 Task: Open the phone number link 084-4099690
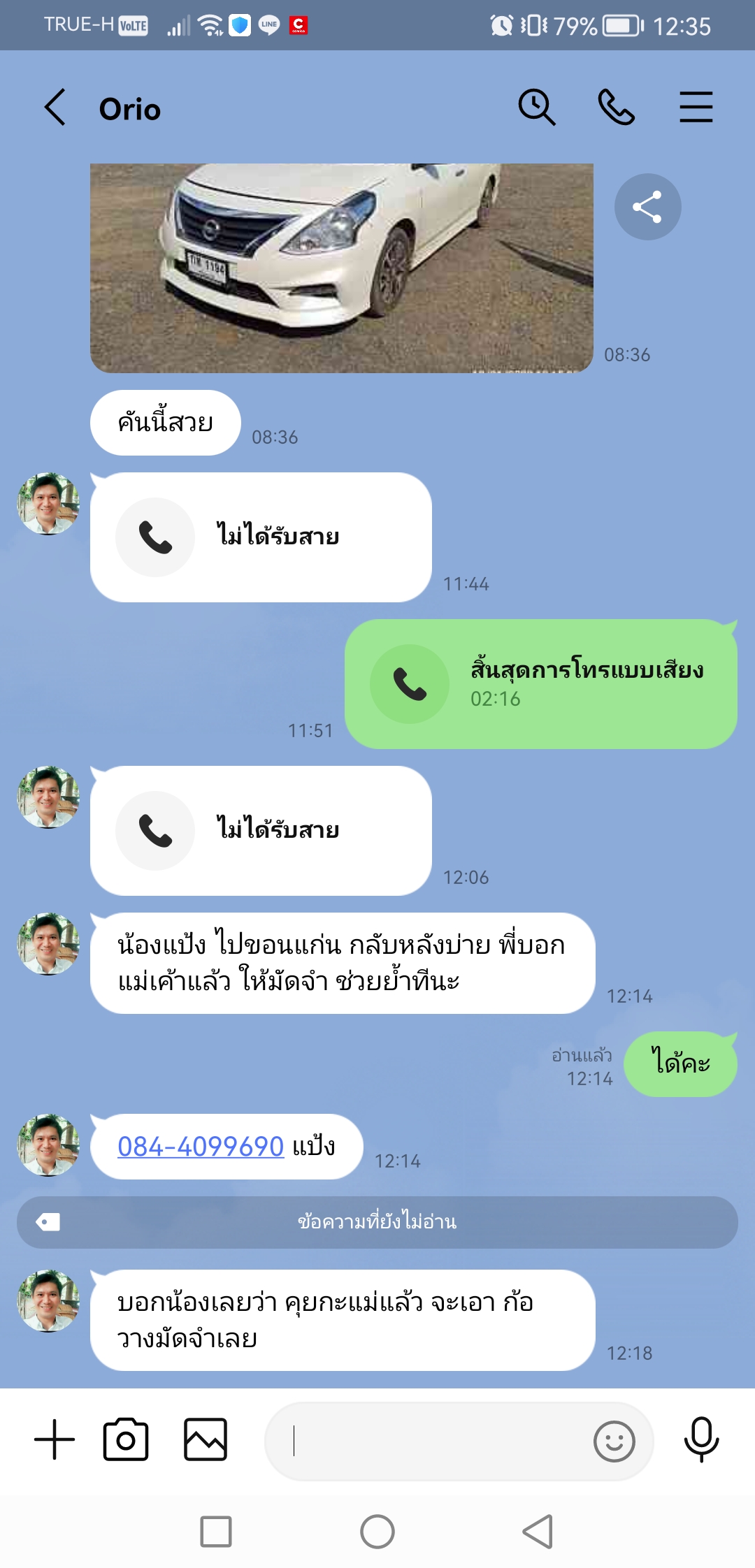(x=201, y=1147)
